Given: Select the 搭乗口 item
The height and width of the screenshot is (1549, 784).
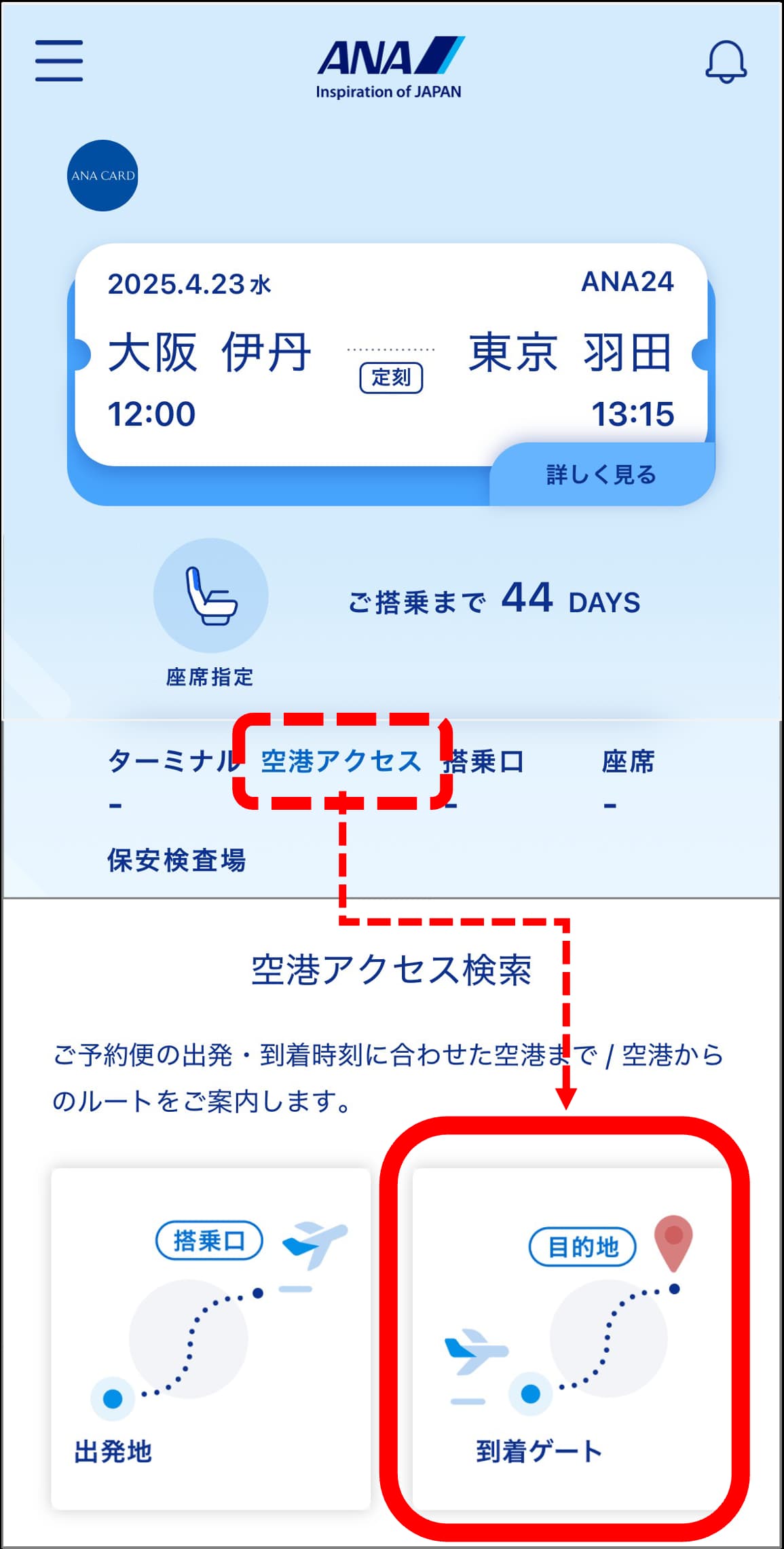Looking at the screenshot, I should [486, 762].
